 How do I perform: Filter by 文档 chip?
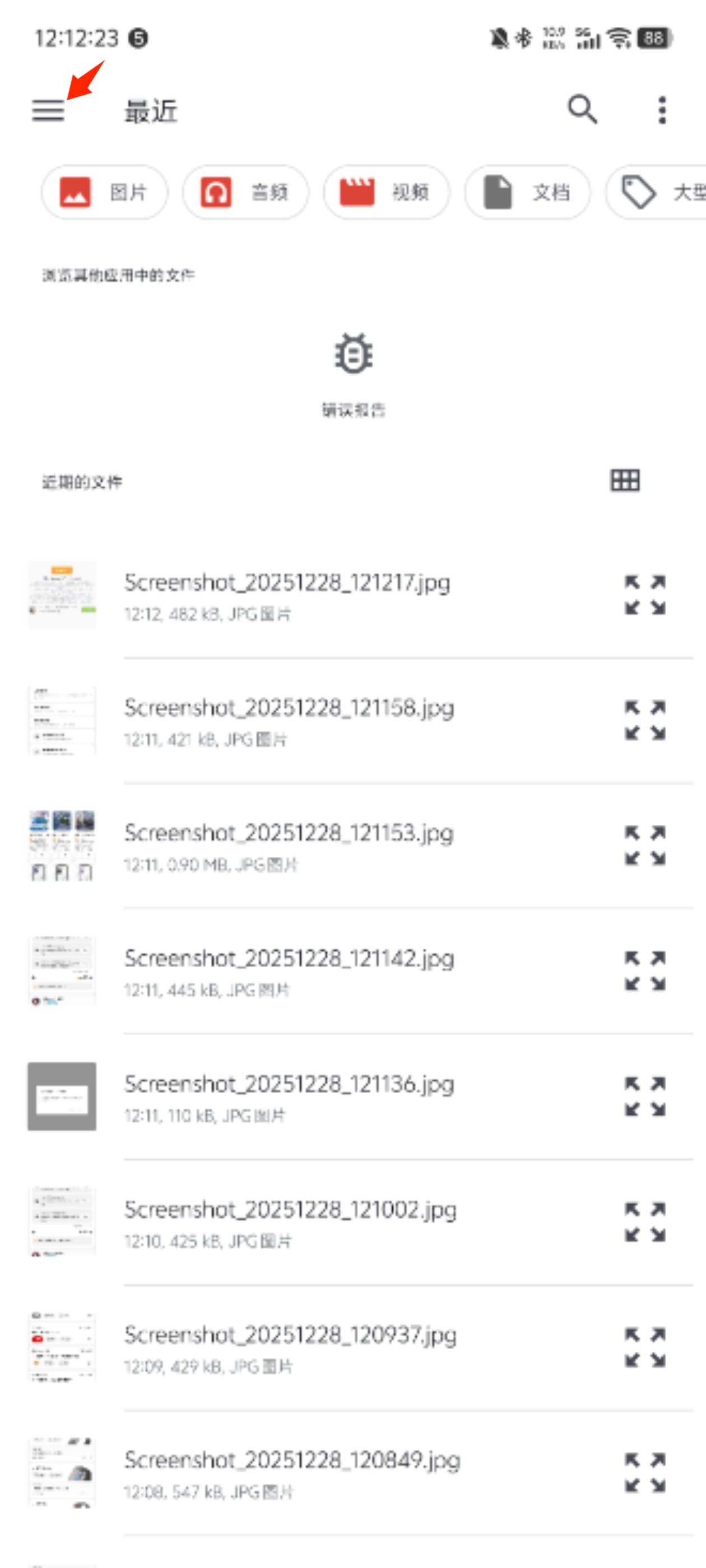point(527,192)
